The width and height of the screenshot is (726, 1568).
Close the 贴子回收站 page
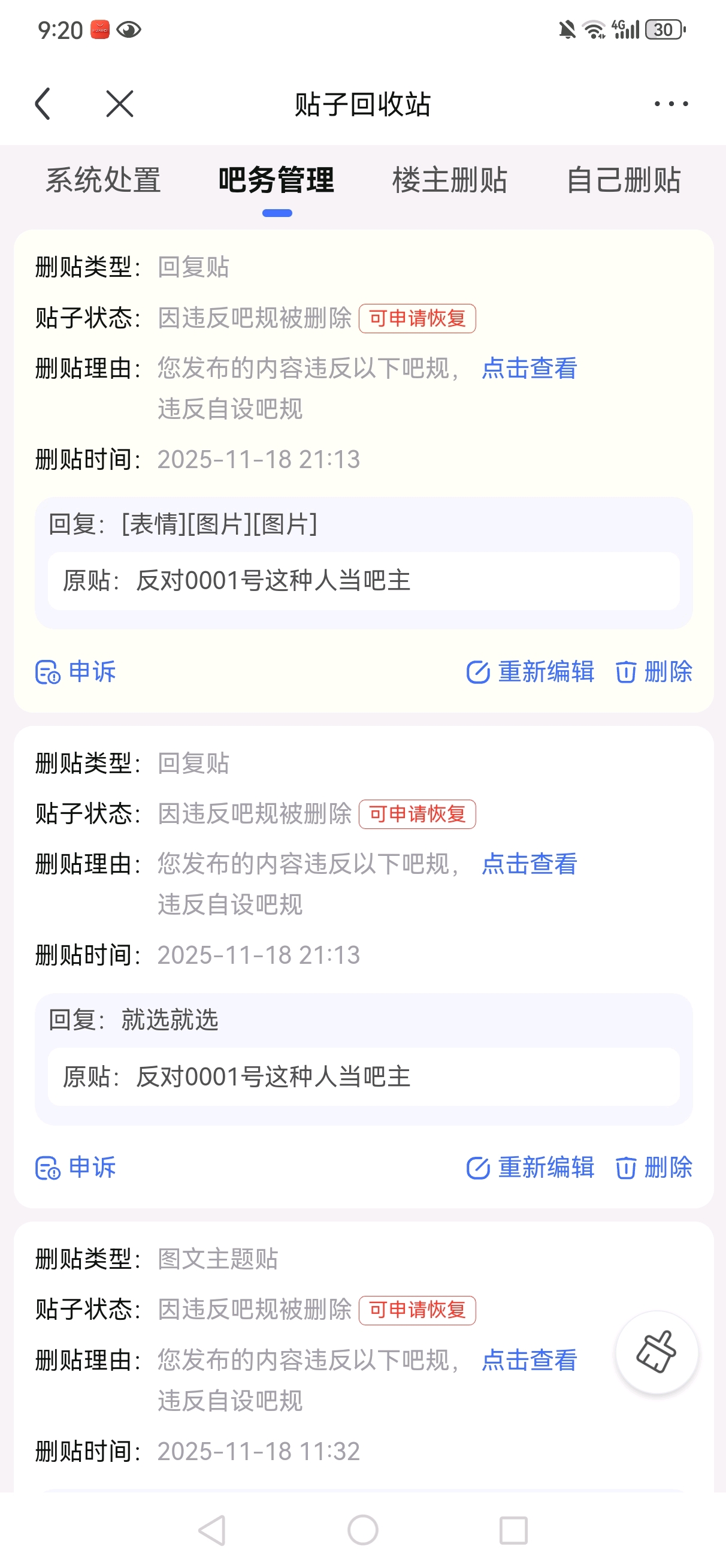click(119, 104)
